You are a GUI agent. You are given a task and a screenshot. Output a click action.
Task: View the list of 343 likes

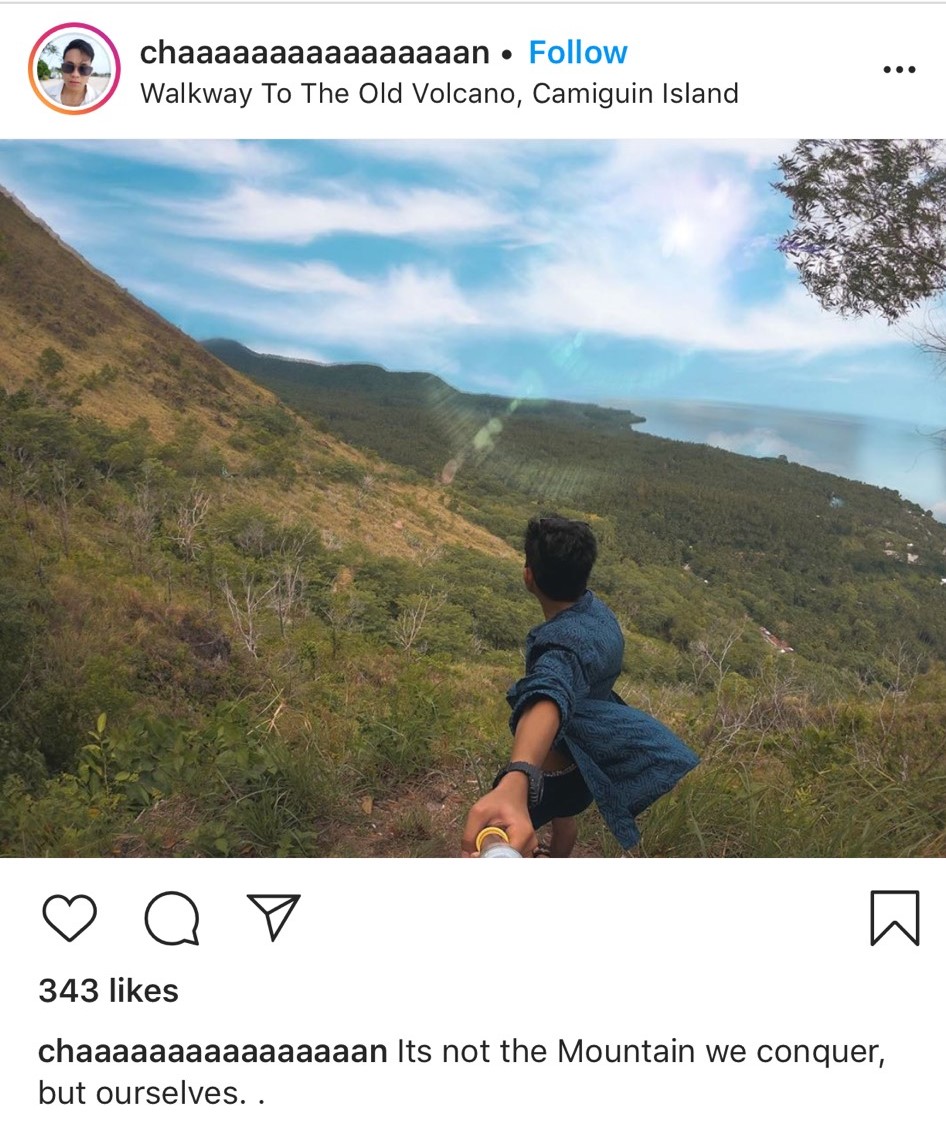[x=108, y=991]
